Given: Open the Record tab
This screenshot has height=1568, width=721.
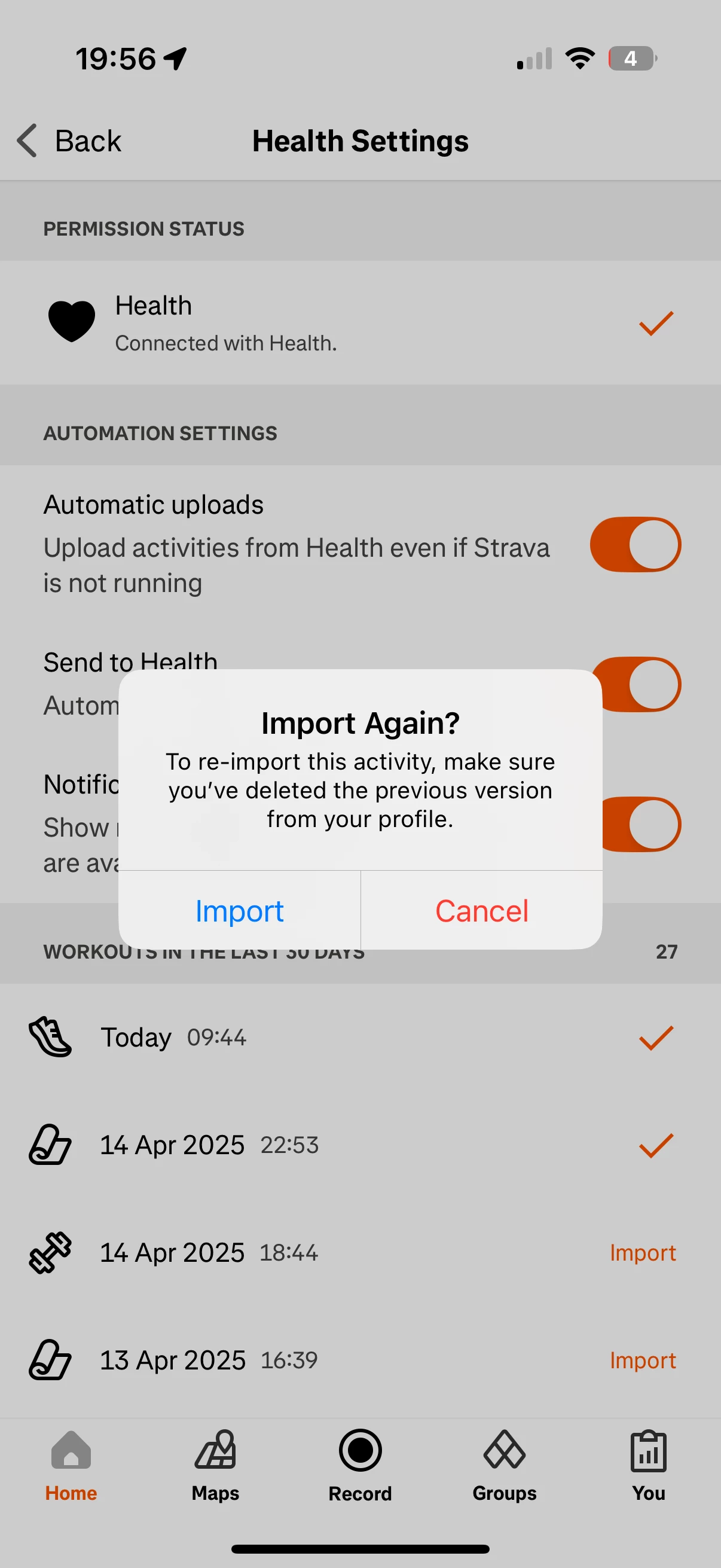Looking at the screenshot, I should [x=360, y=1466].
